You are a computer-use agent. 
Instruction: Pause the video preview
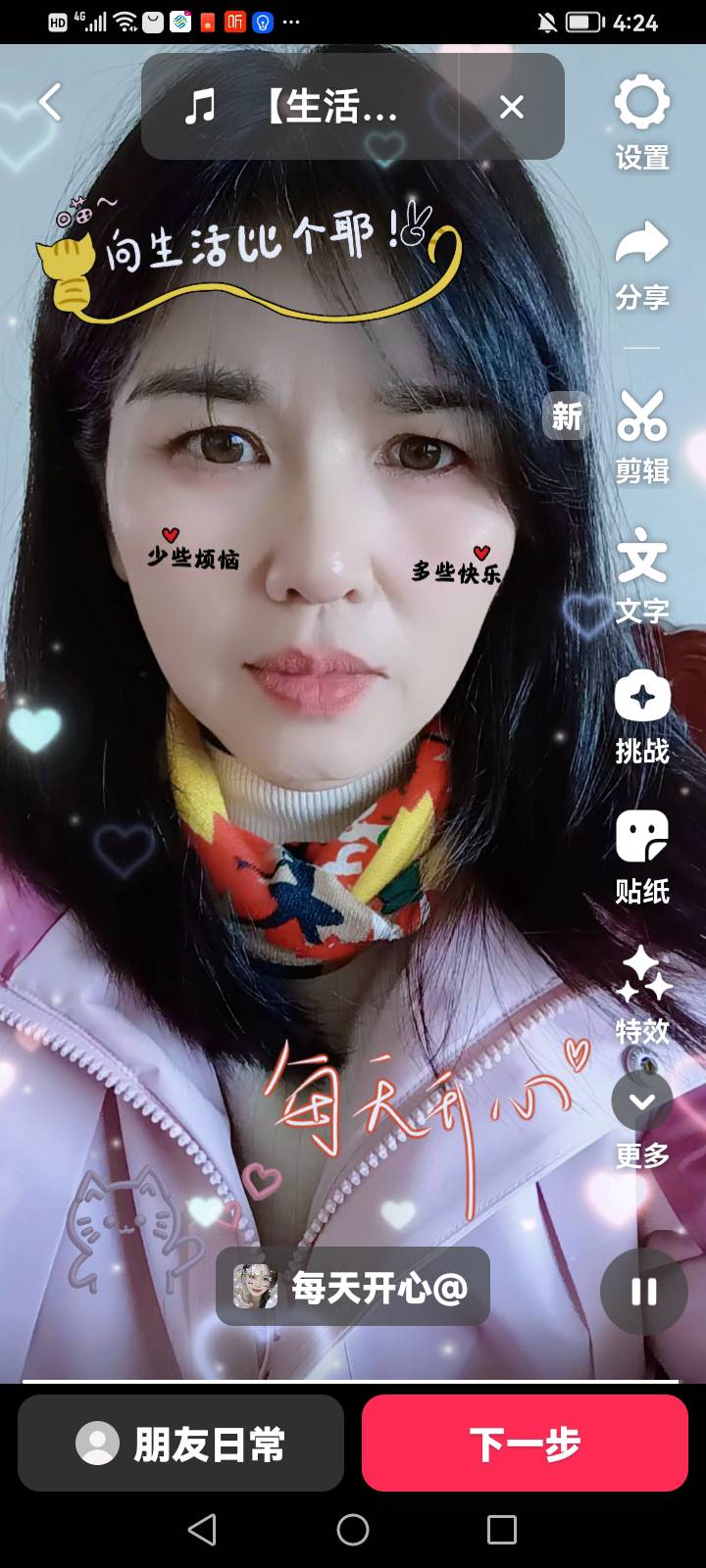pos(643,1292)
